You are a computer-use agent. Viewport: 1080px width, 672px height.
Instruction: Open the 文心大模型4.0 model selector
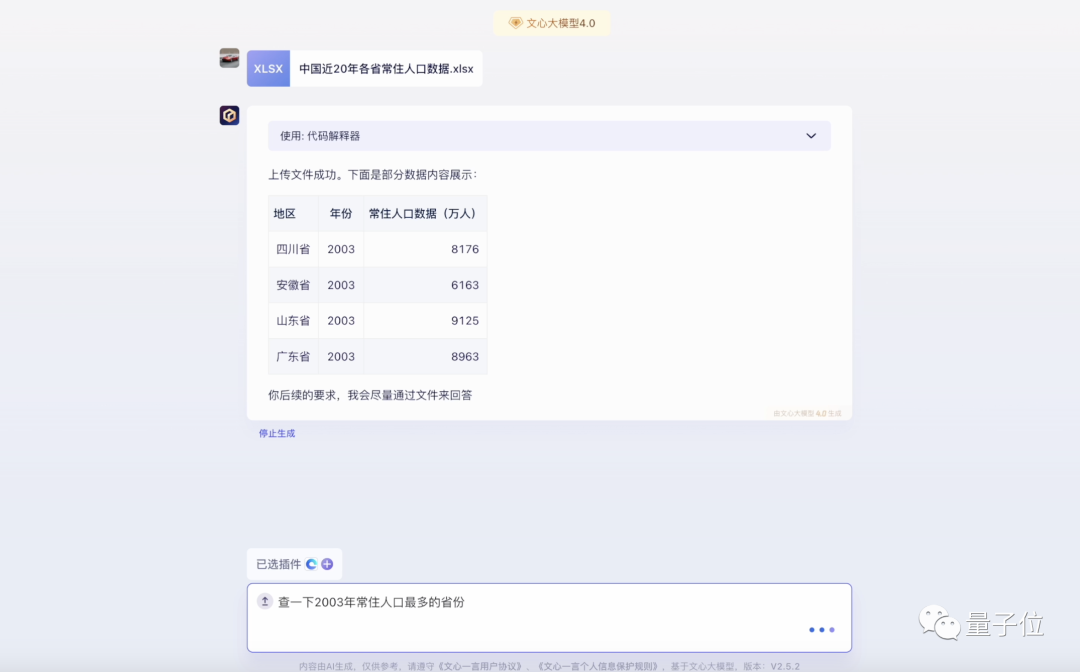coord(551,23)
